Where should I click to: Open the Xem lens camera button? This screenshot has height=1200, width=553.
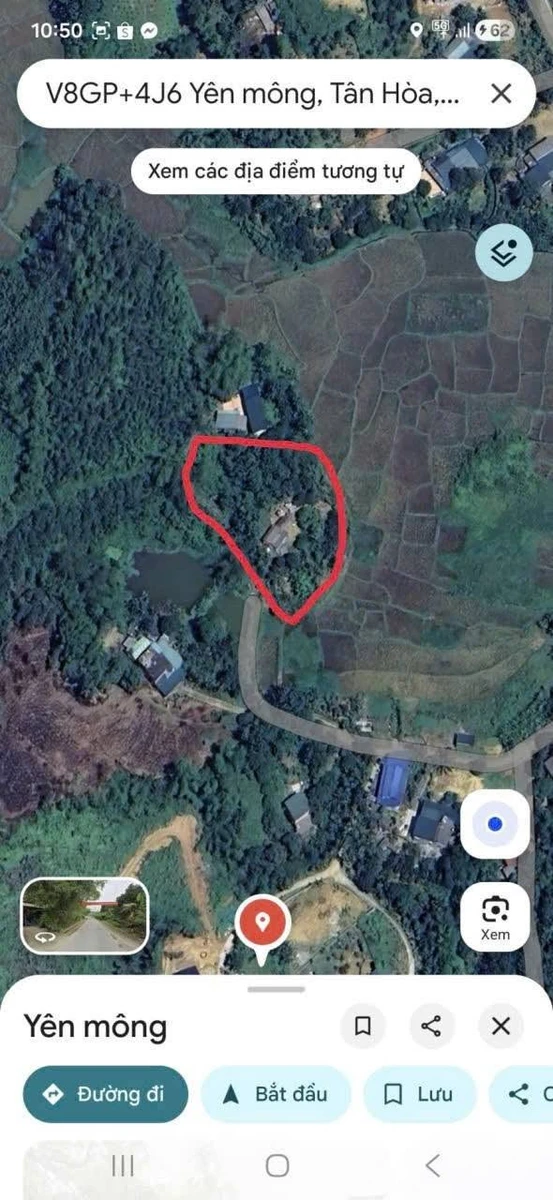pyautogui.click(x=495, y=916)
